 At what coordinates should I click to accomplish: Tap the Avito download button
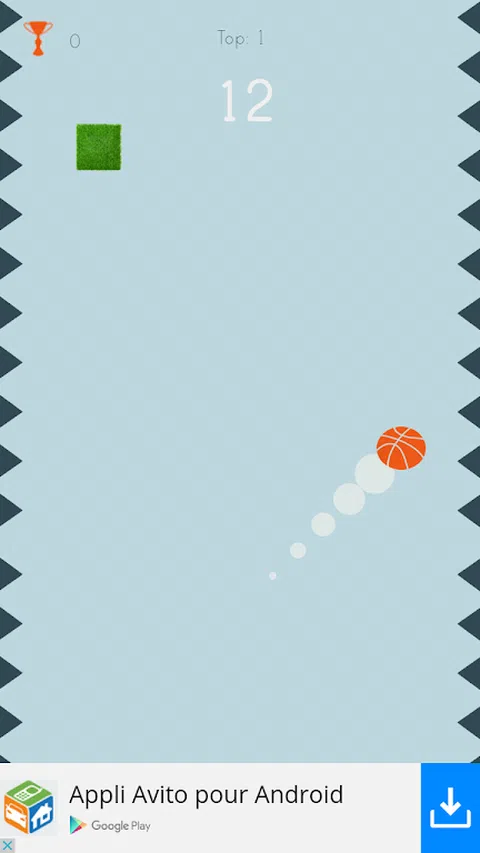(451, 807)
